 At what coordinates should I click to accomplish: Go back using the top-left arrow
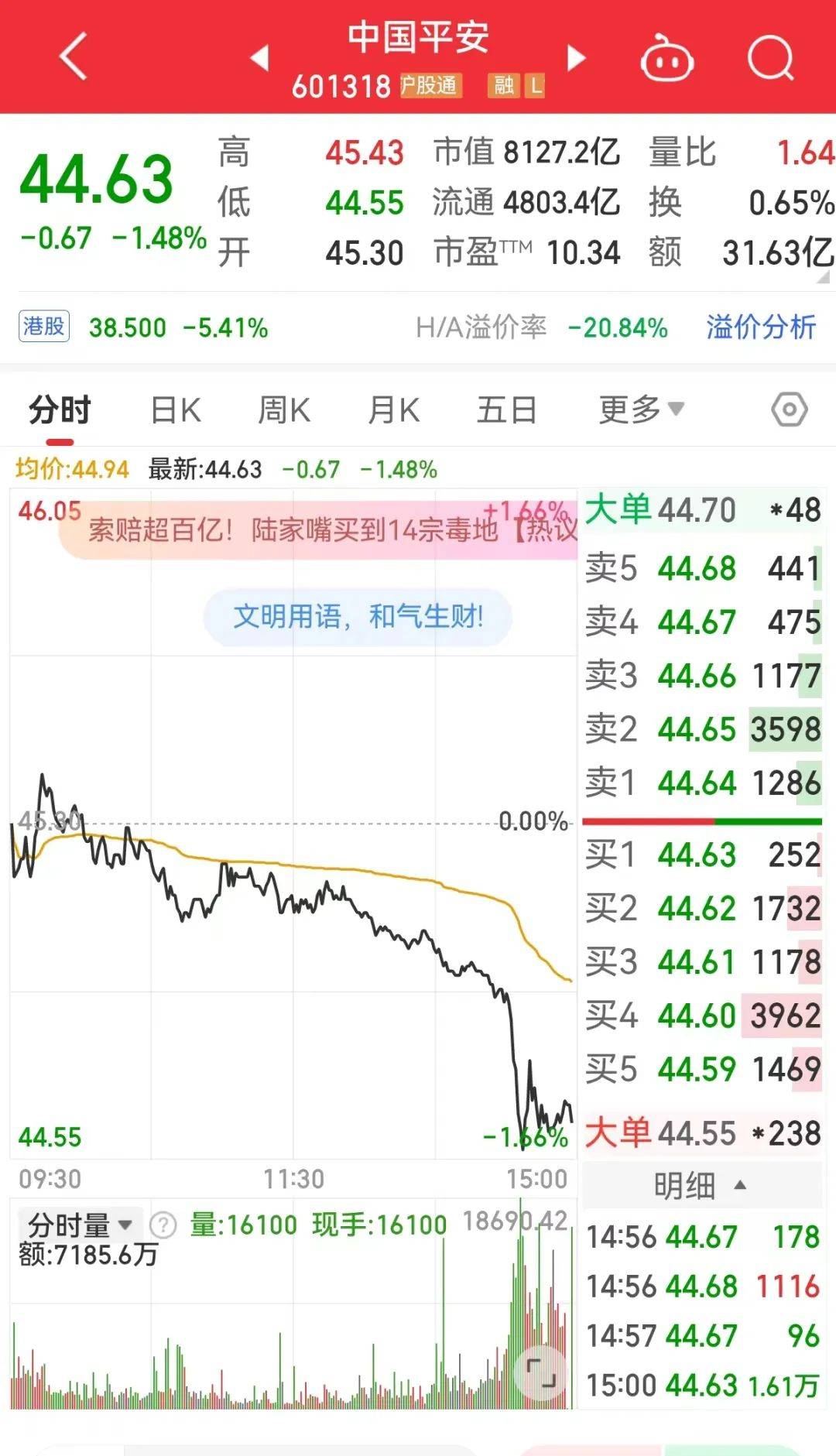click(74, 57)
